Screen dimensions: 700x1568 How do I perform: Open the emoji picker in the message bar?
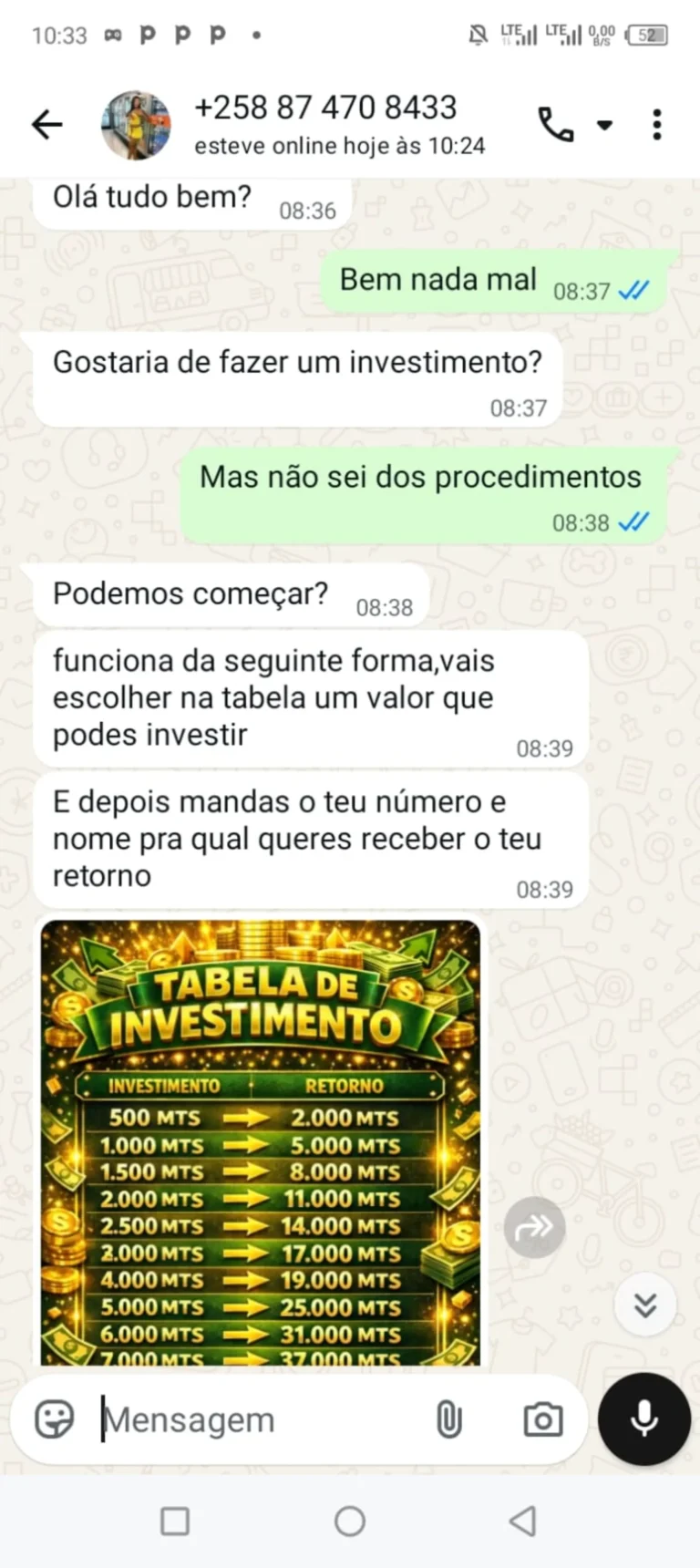[57, 1418]
